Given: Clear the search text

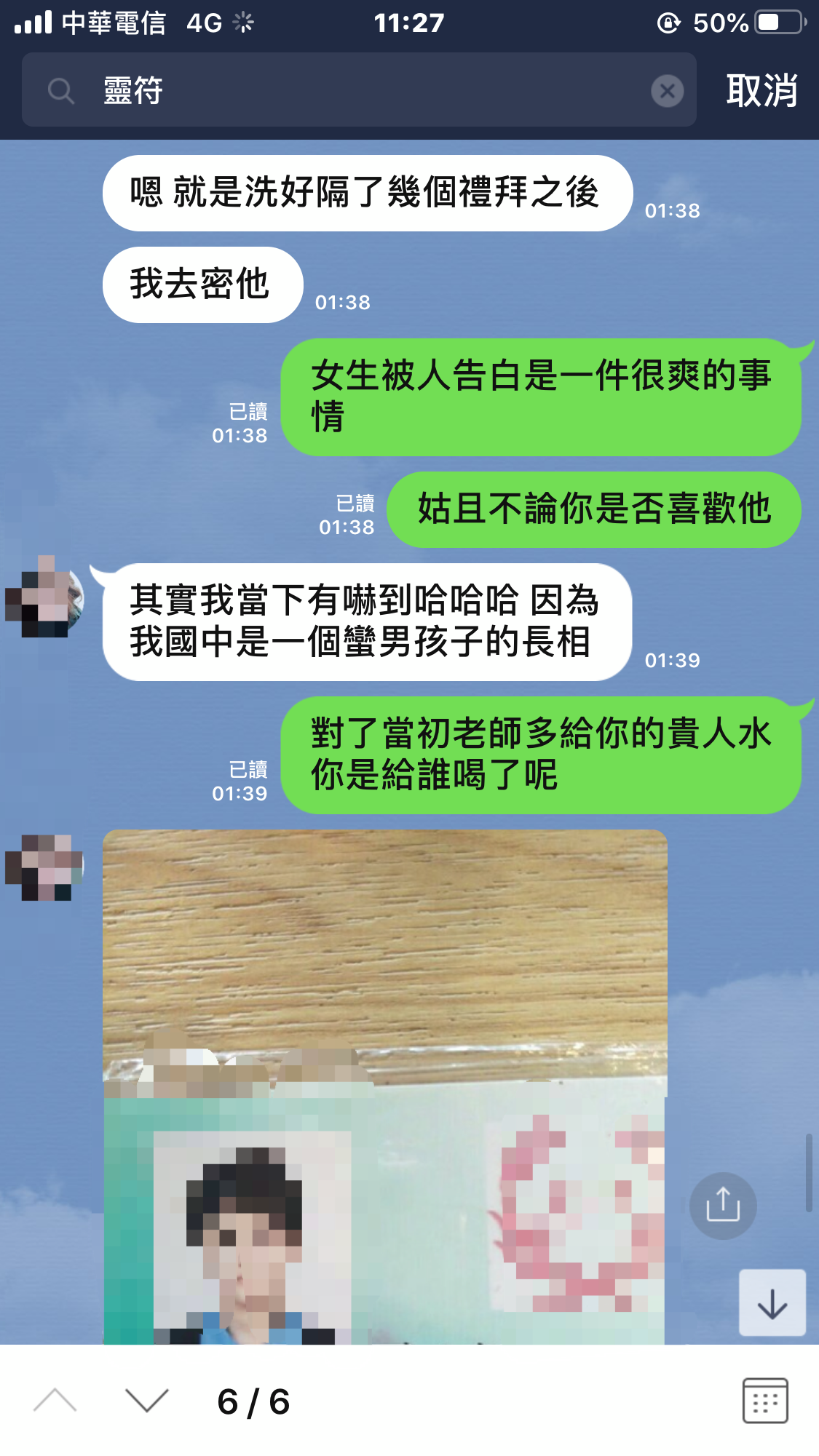Looking at the screenshot, I should [x=667, y=92].
